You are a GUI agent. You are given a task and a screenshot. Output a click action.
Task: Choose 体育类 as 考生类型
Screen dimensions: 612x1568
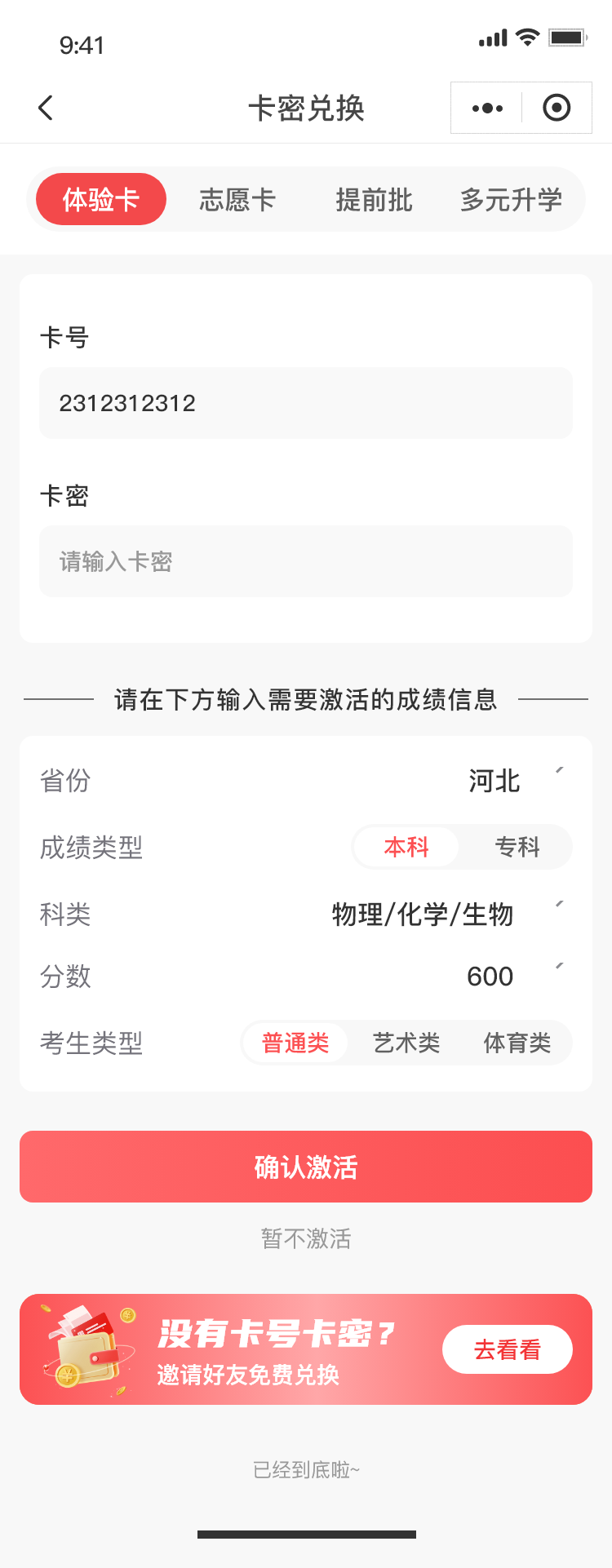[x=517, y=1043]
